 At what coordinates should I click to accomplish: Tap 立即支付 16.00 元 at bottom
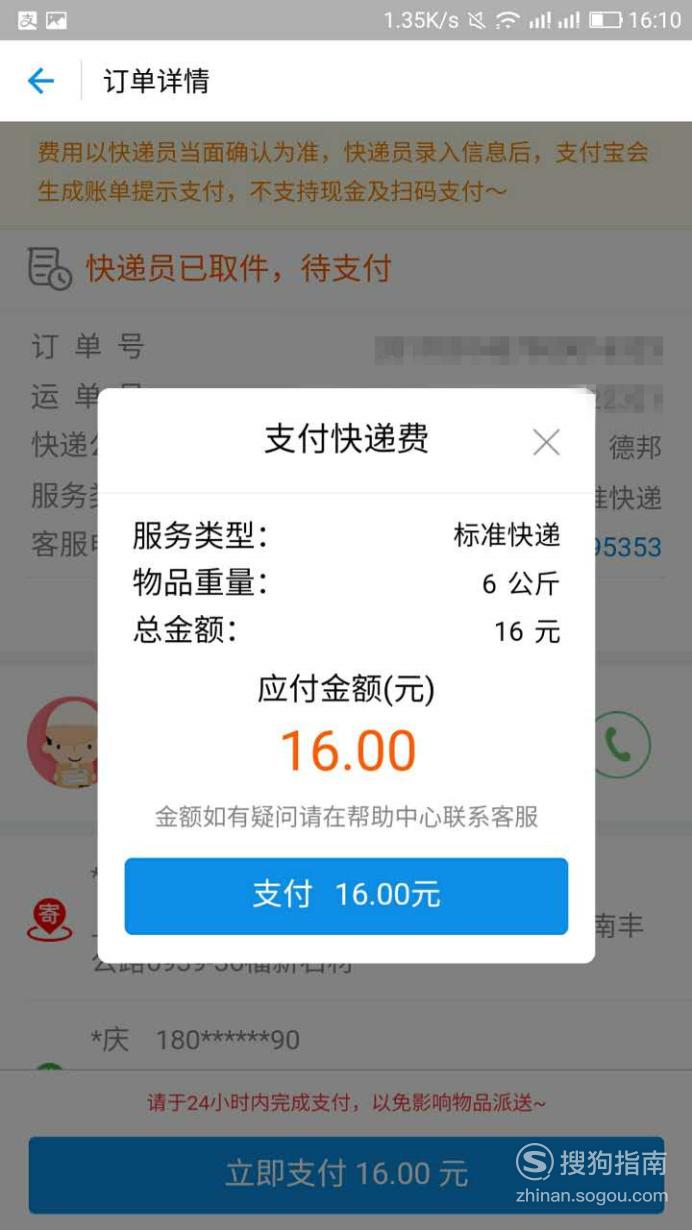click(x=346, y=1174)
